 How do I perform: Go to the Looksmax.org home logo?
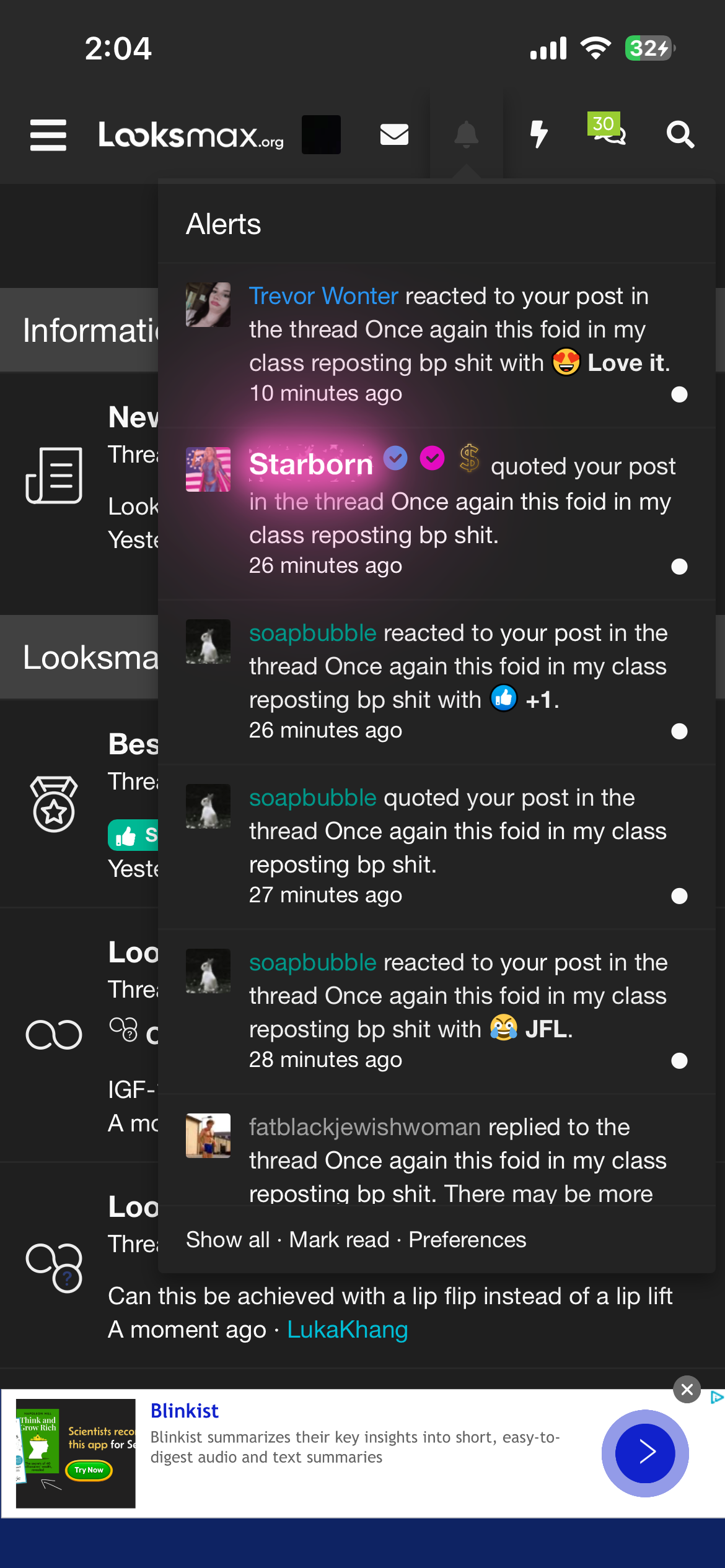191,135
